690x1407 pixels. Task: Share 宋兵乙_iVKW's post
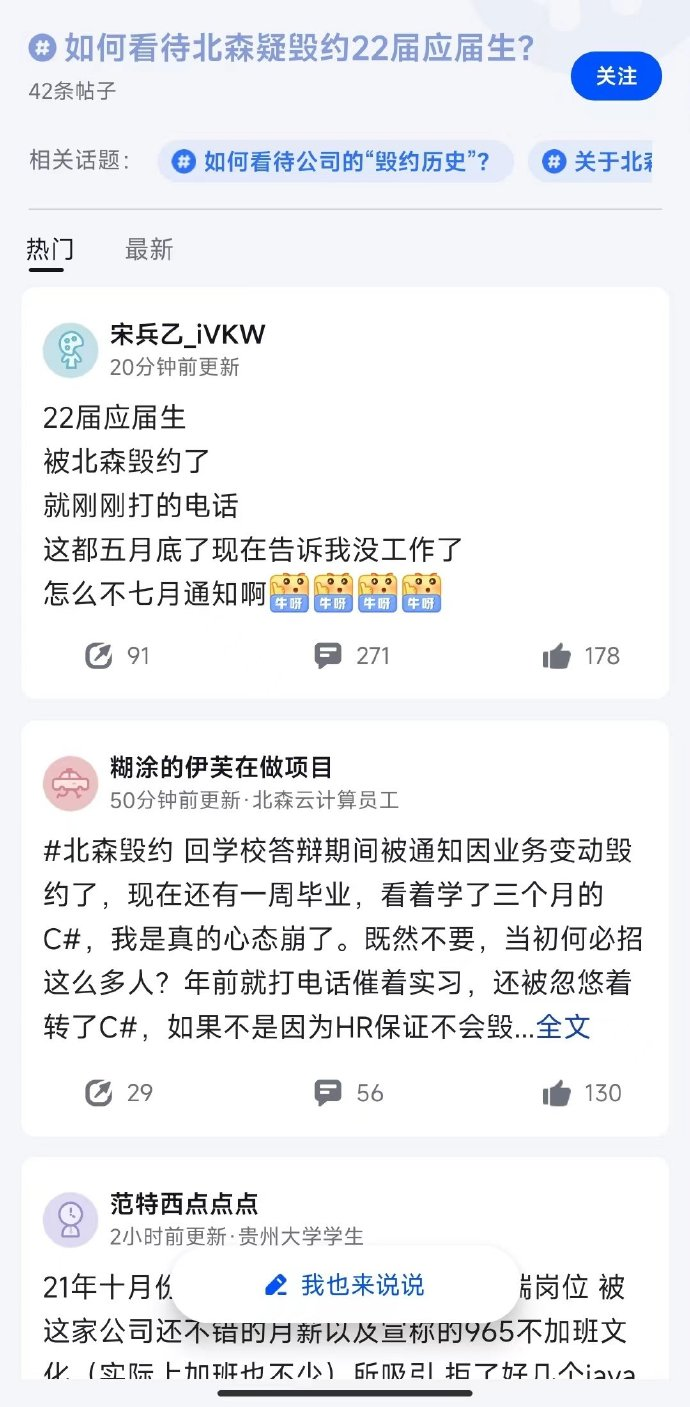118,656
